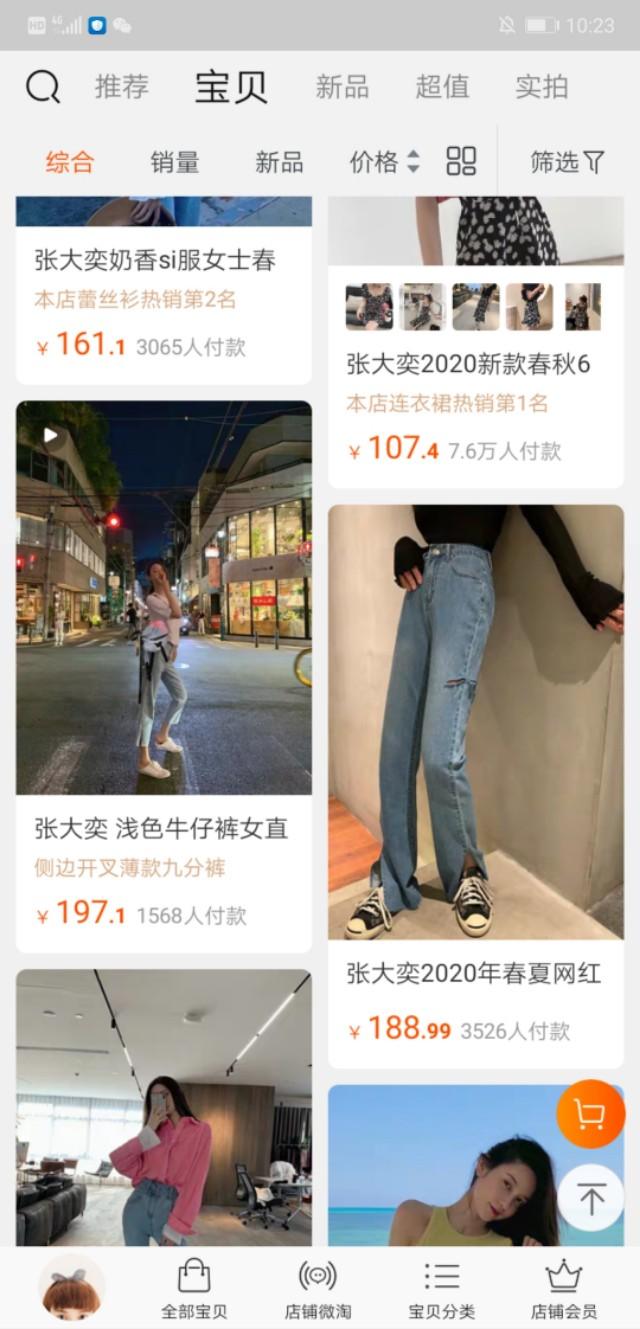This screenshot has width=640, height=1329.
Task: Tap the back-to-top arrow button
Action: click(590, 1198)
